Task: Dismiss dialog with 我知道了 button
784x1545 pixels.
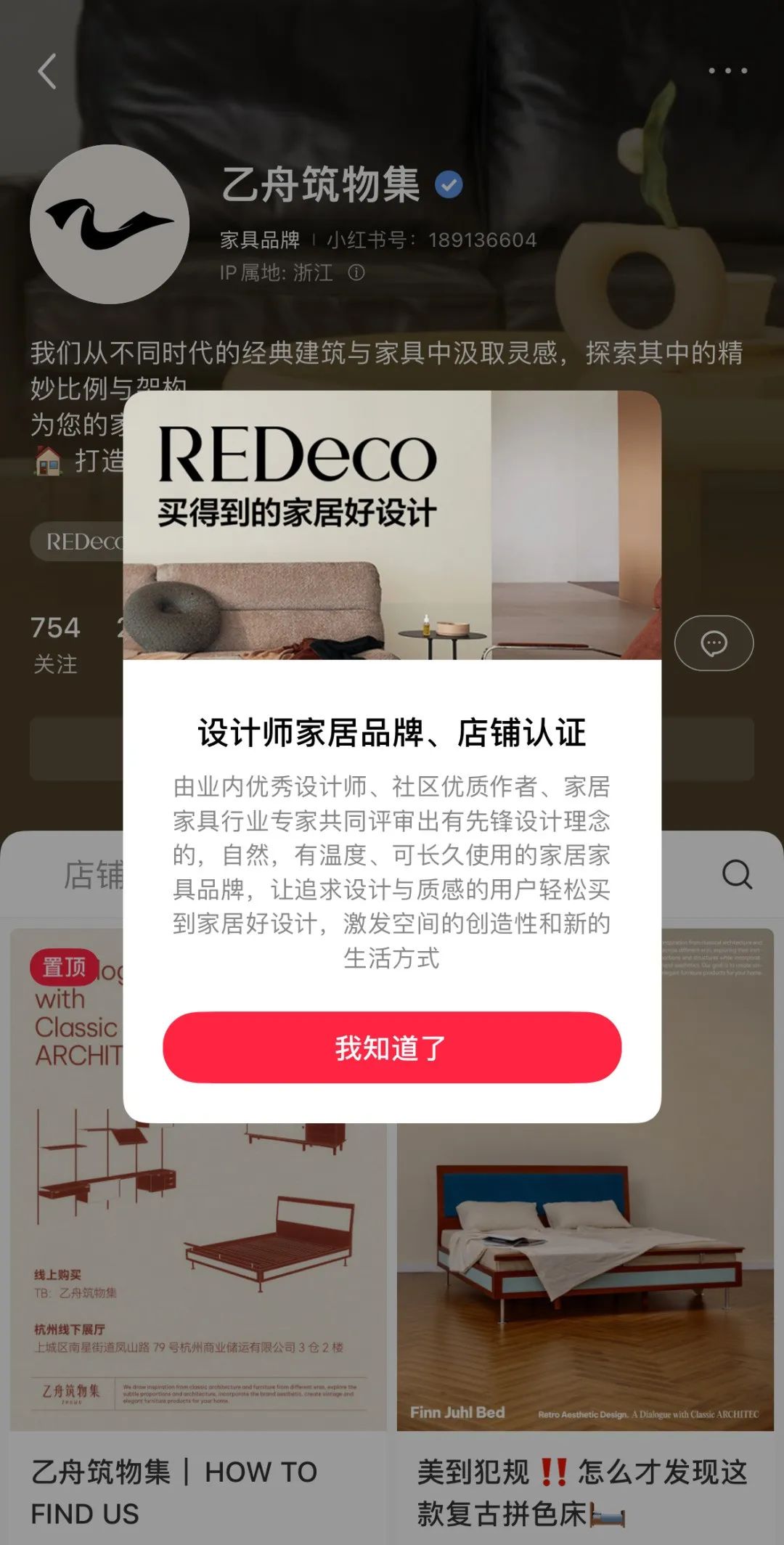Action: click(x=392, y=1047)
